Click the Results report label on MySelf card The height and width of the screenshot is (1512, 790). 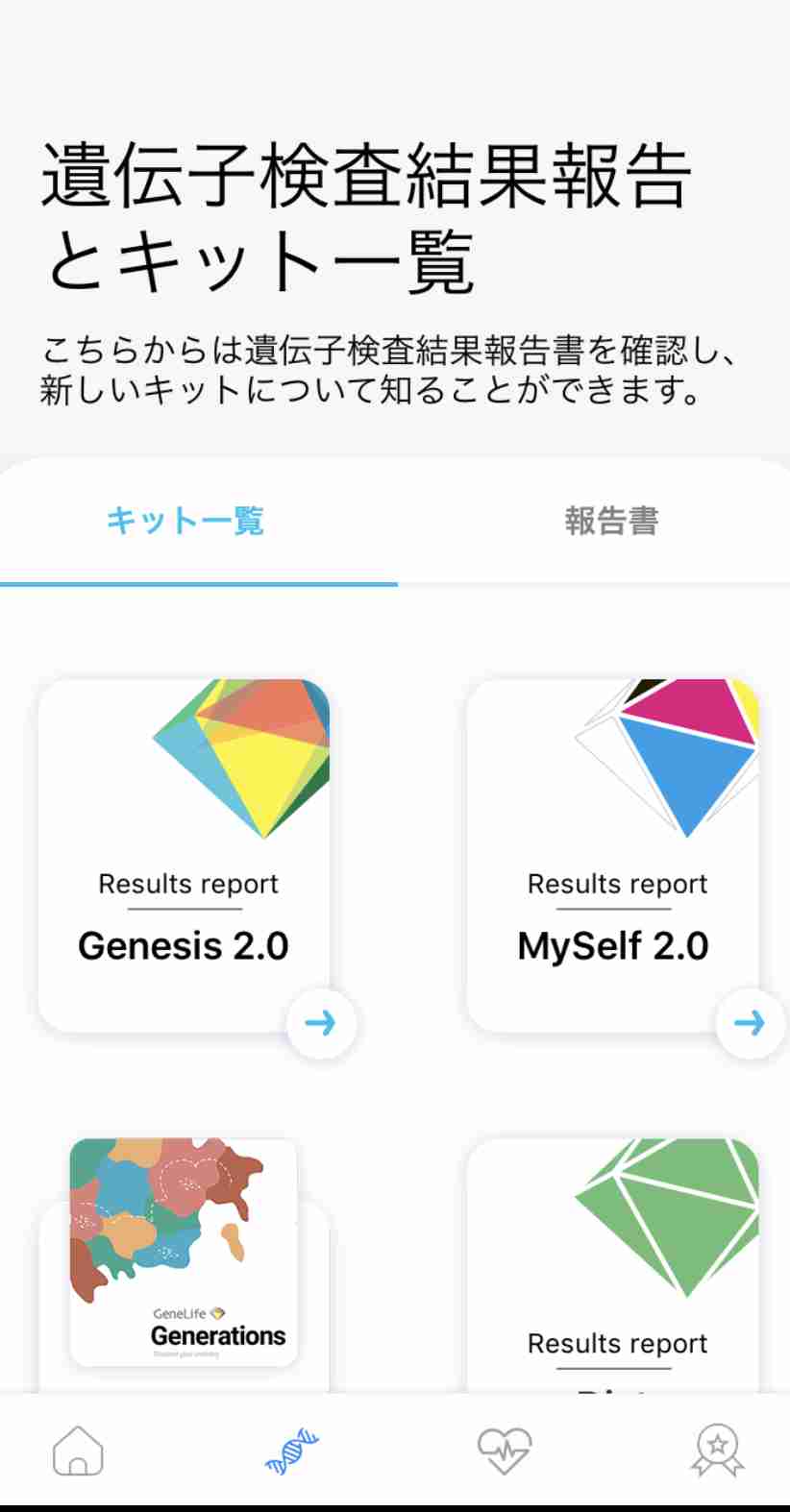(616, 884)
